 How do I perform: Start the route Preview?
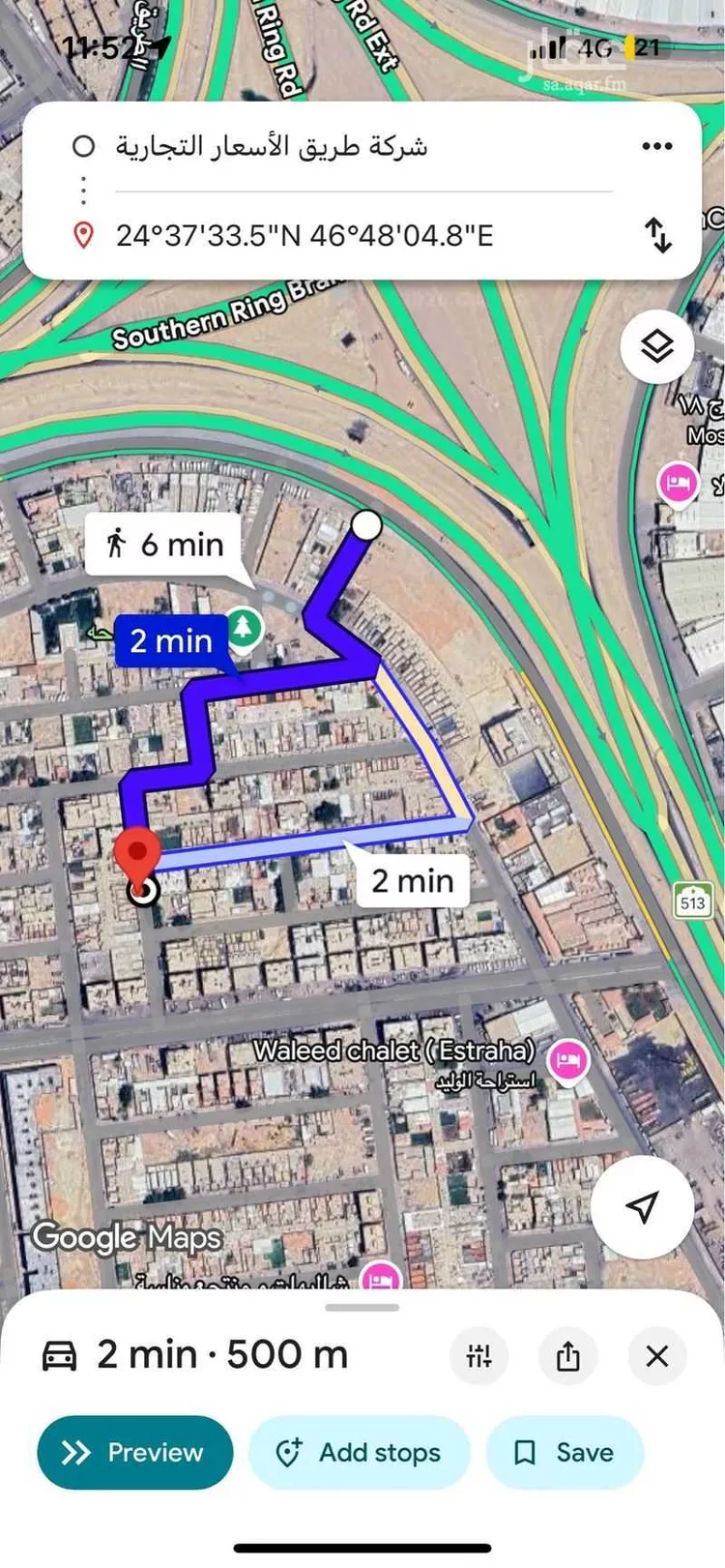[x=135, y=1452]
